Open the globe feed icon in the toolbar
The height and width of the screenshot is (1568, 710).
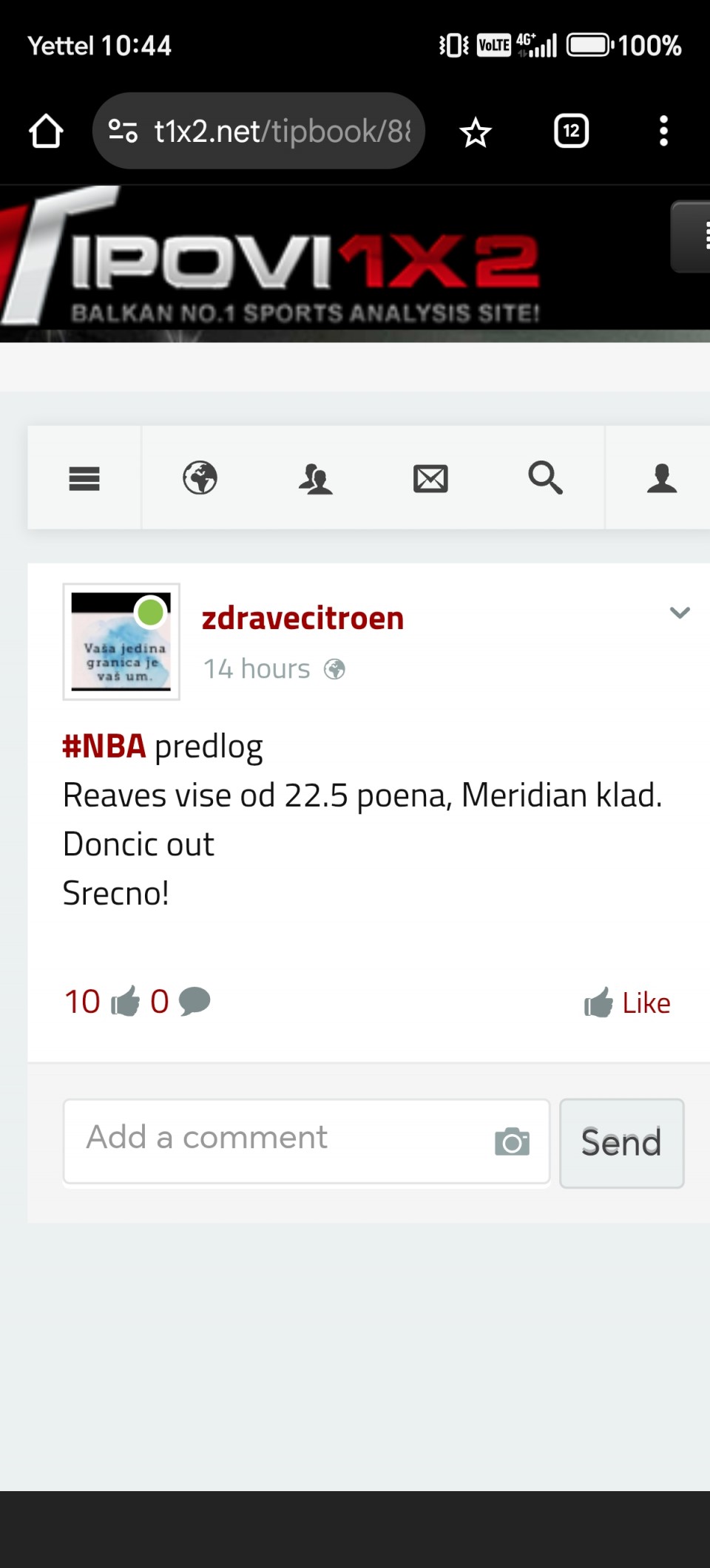coord(200,478)
